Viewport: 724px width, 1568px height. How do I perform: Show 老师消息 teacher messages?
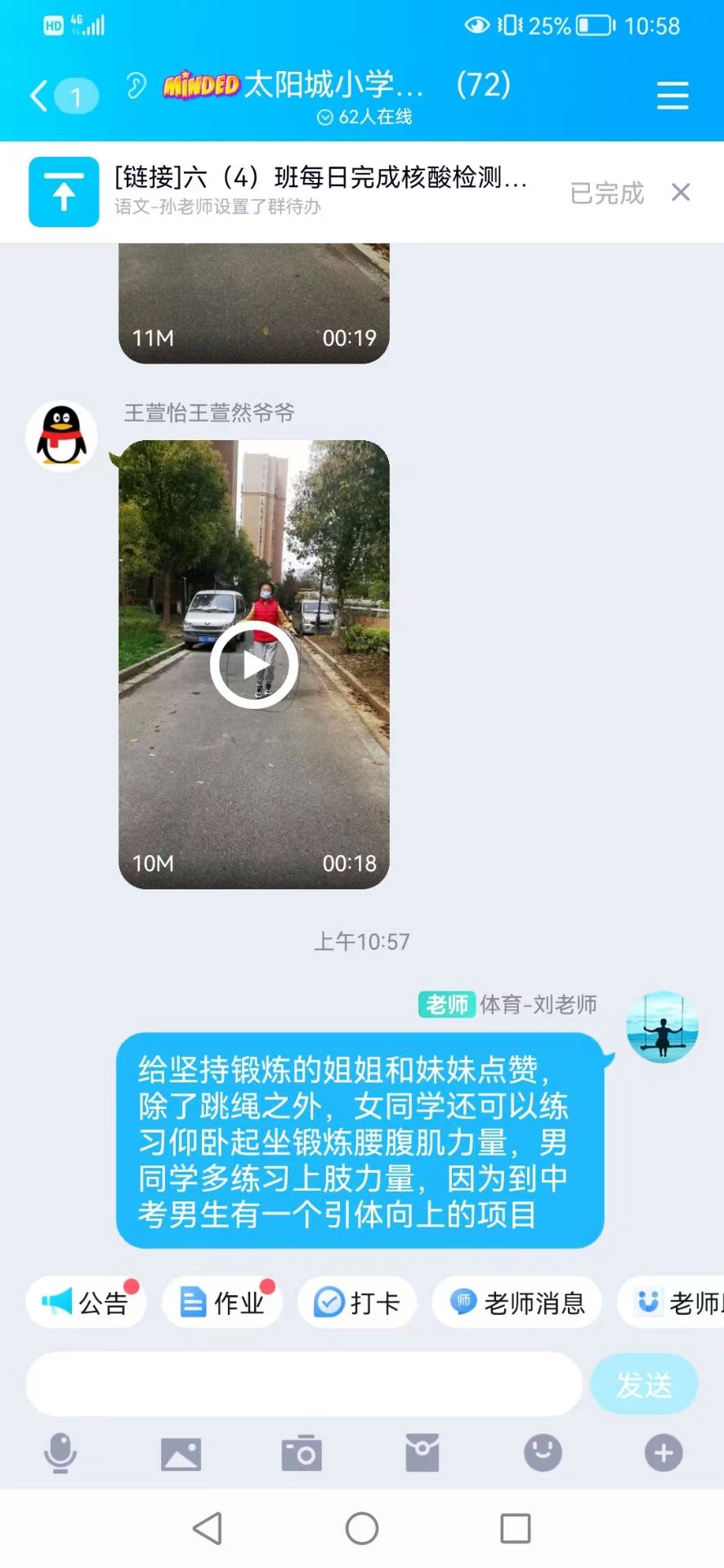tap(517, 1302)
